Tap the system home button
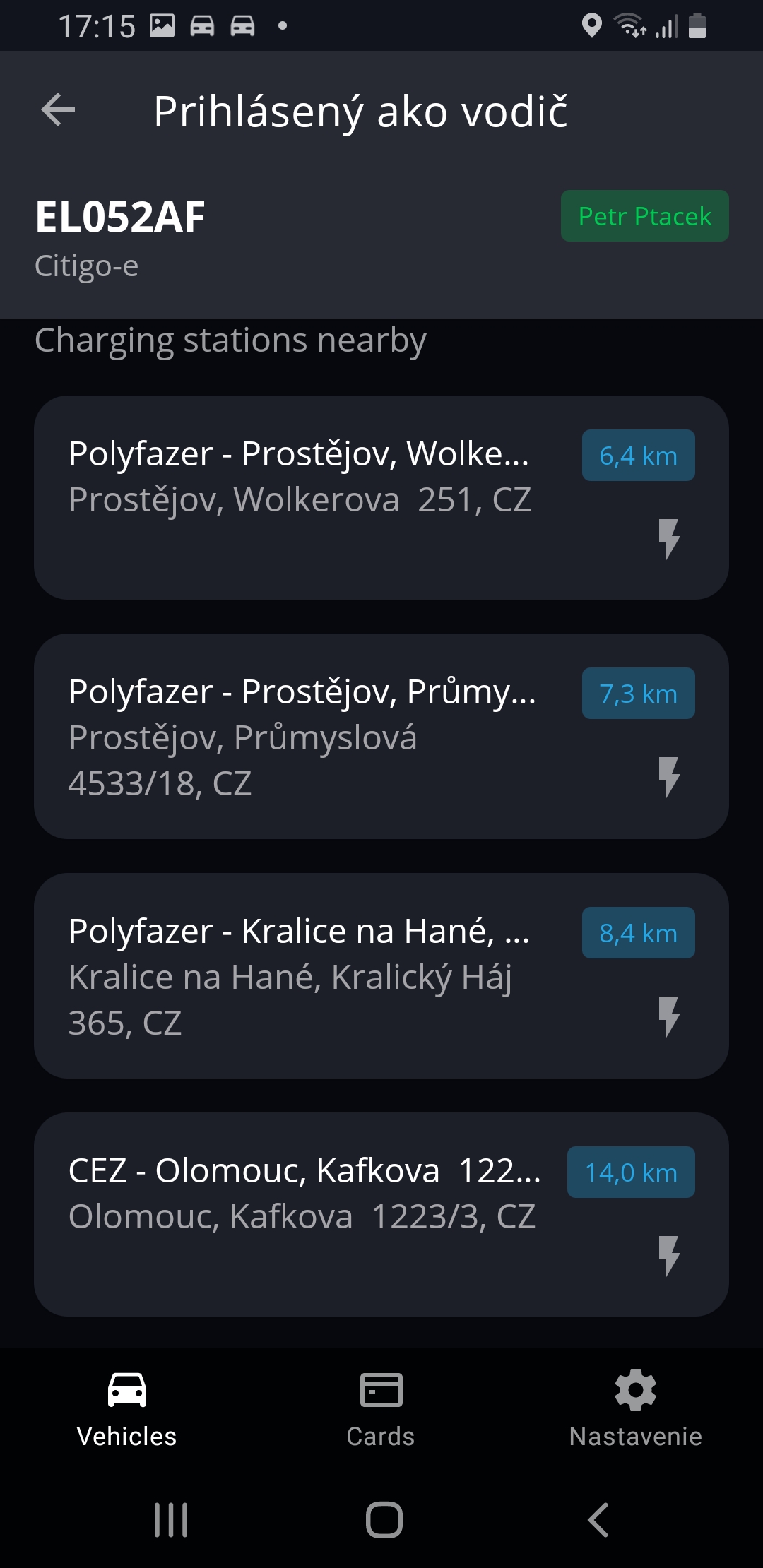 [x=384, y=1519]
